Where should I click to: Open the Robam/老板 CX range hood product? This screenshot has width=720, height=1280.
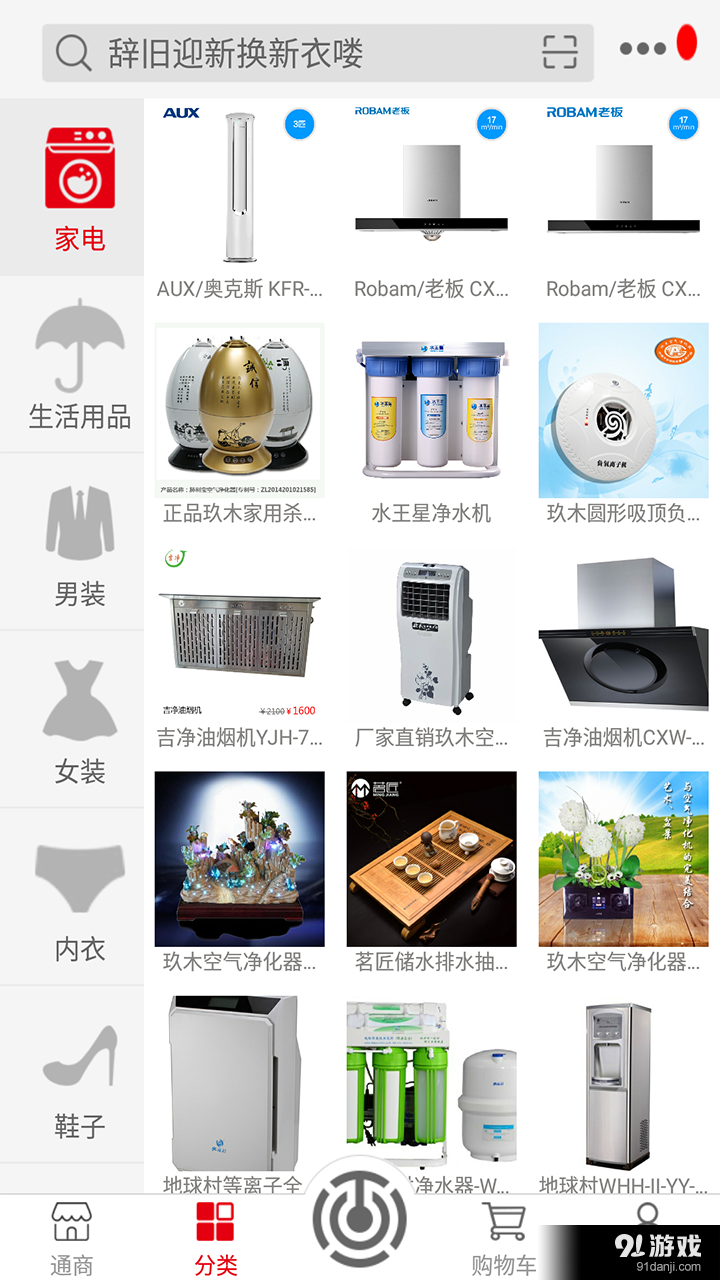tap(431, 190)
